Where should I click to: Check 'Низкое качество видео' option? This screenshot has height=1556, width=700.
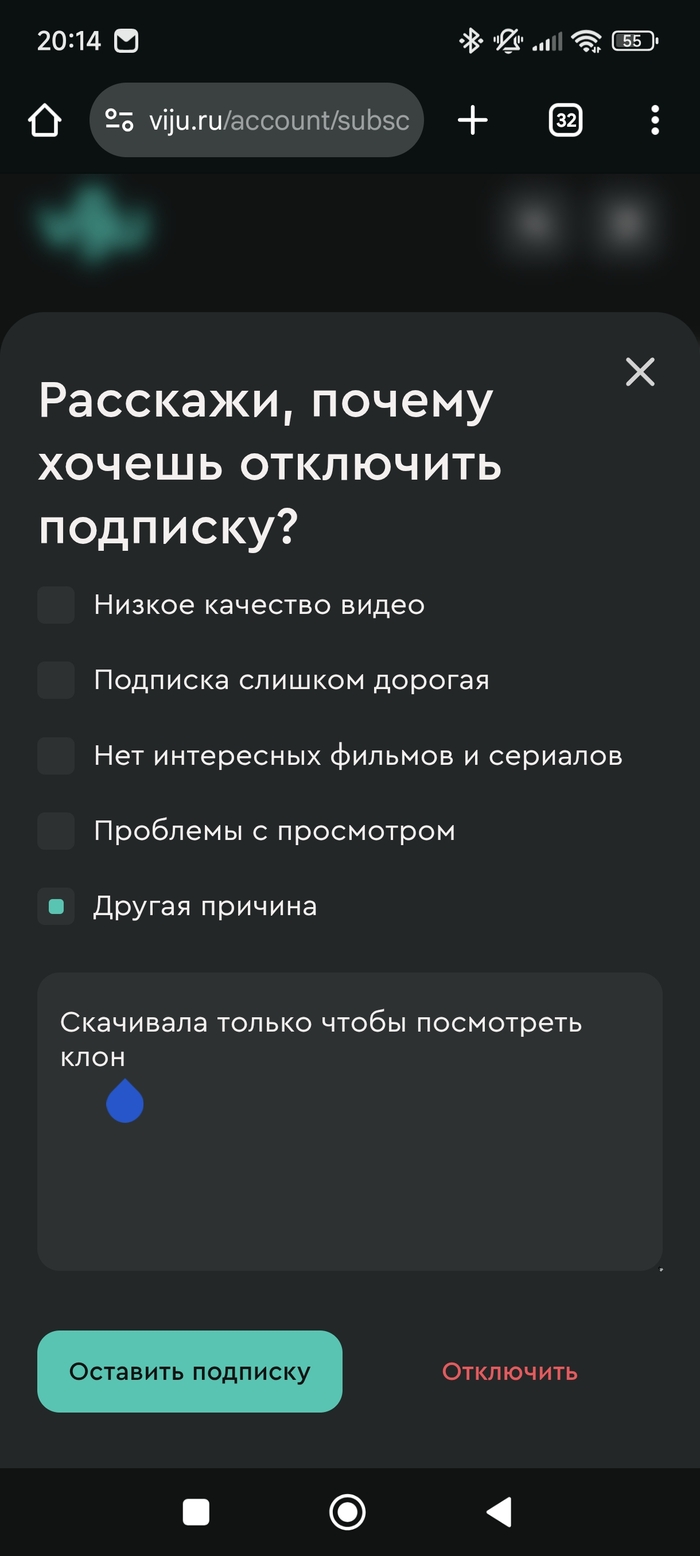point(56,605)
